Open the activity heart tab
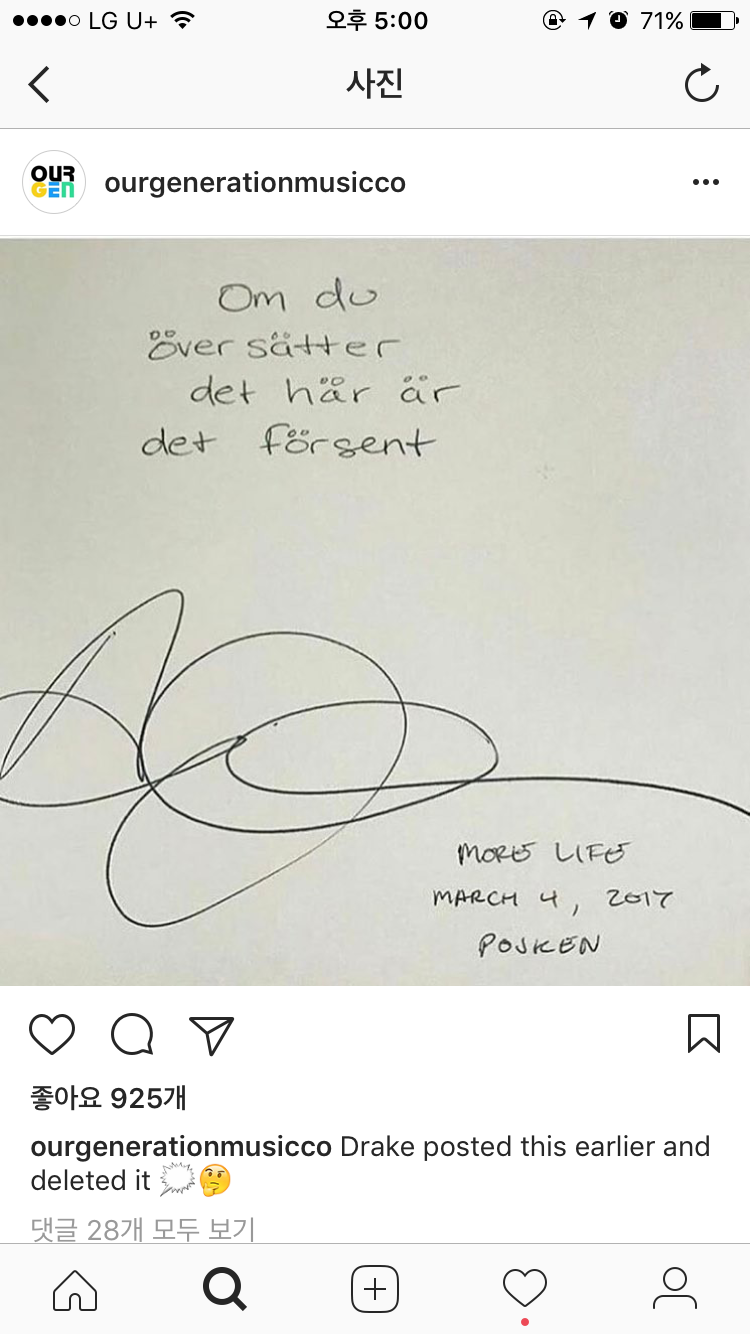Screen dimensions: 750x1334 tap(525, 1289)
